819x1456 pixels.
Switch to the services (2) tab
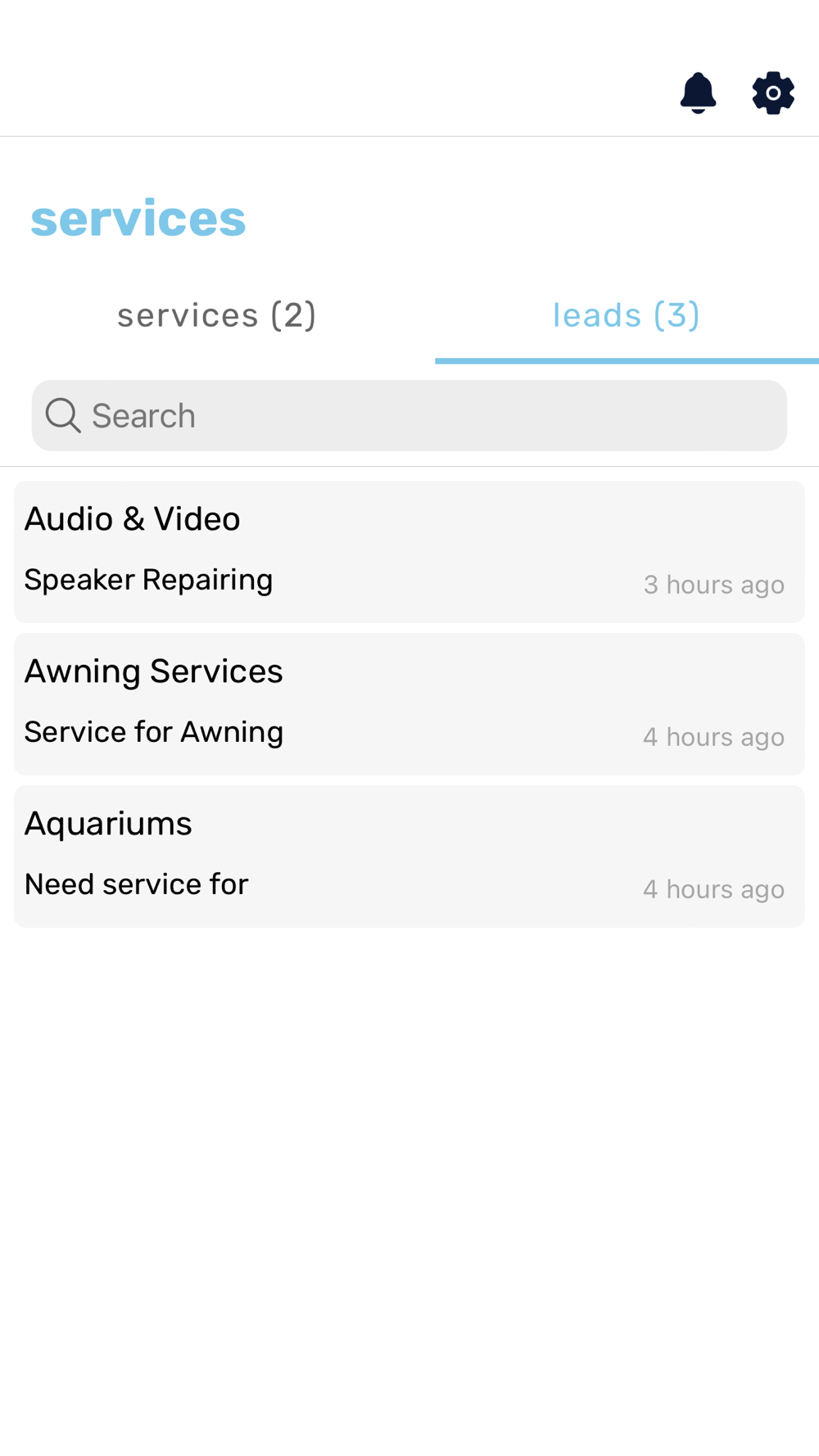(x=217, y=315)
